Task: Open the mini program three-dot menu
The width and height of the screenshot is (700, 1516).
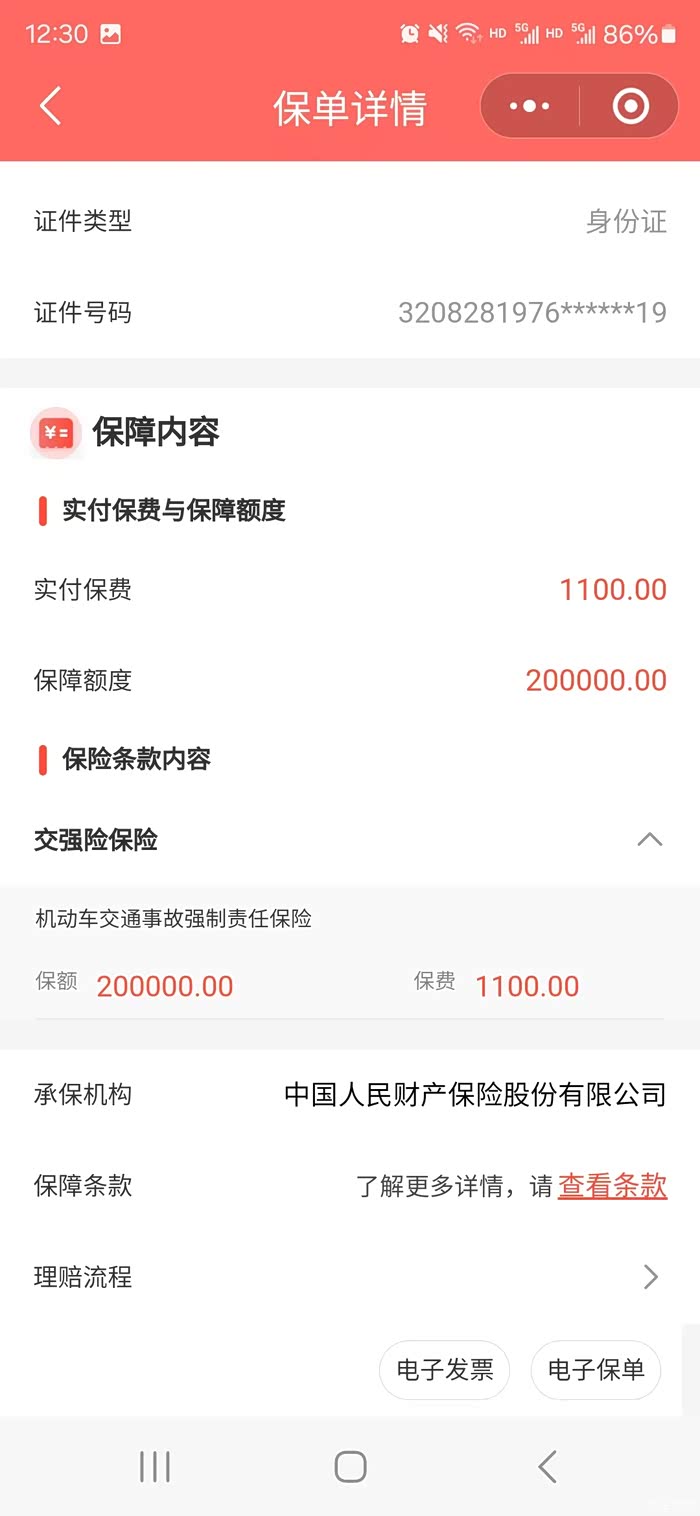Action: click(x=530, y=106)
